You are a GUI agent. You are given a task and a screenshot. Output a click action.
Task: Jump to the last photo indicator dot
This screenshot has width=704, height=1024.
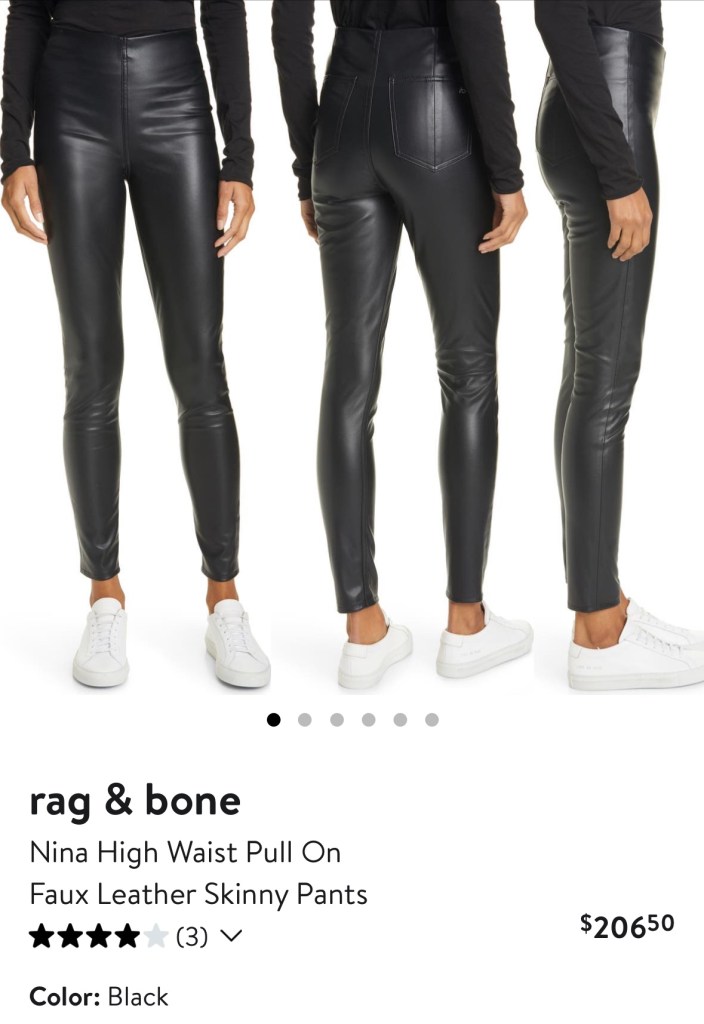432,719
